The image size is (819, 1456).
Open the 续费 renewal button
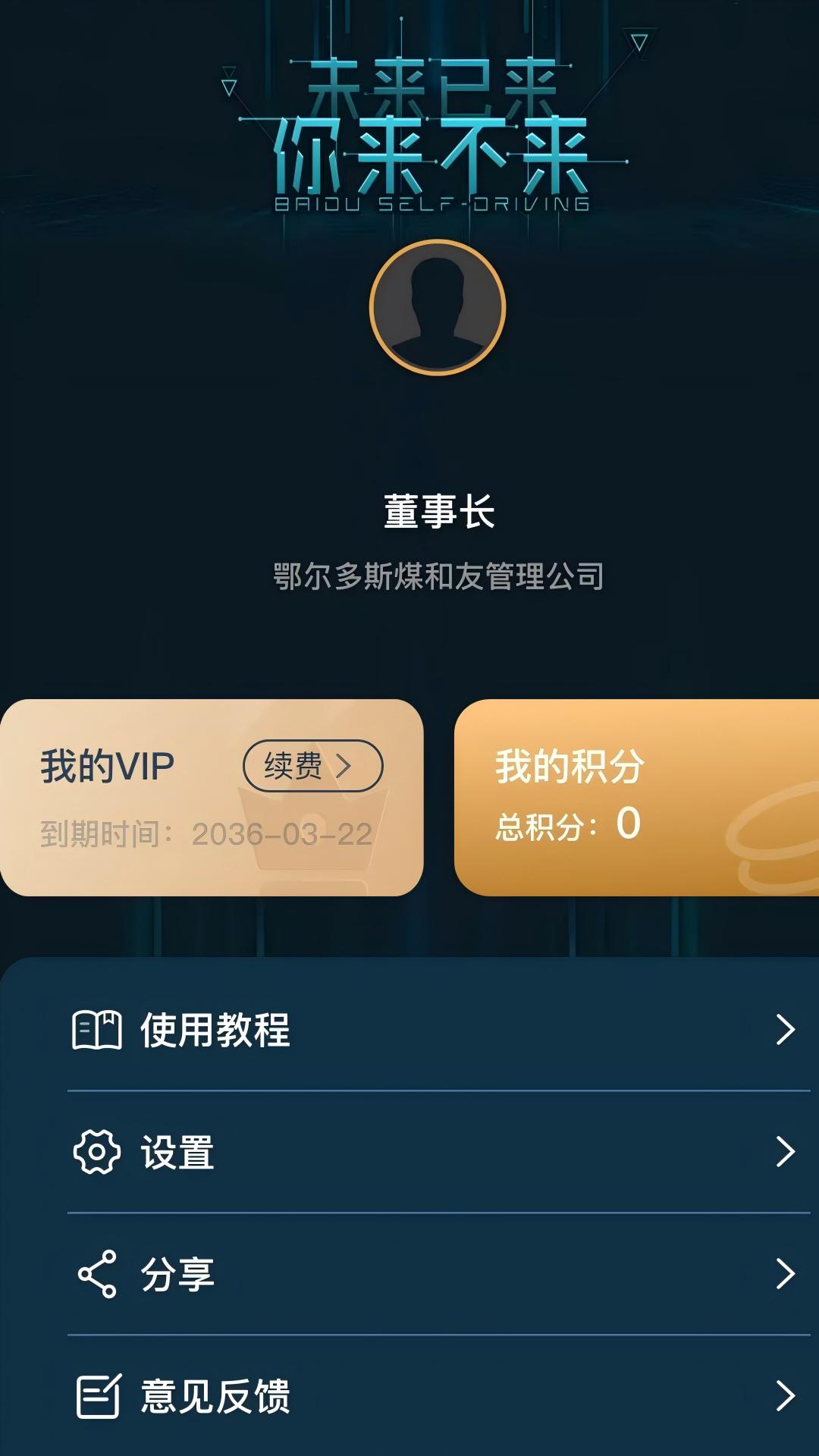pyautogui.click(x=312, y=767)
